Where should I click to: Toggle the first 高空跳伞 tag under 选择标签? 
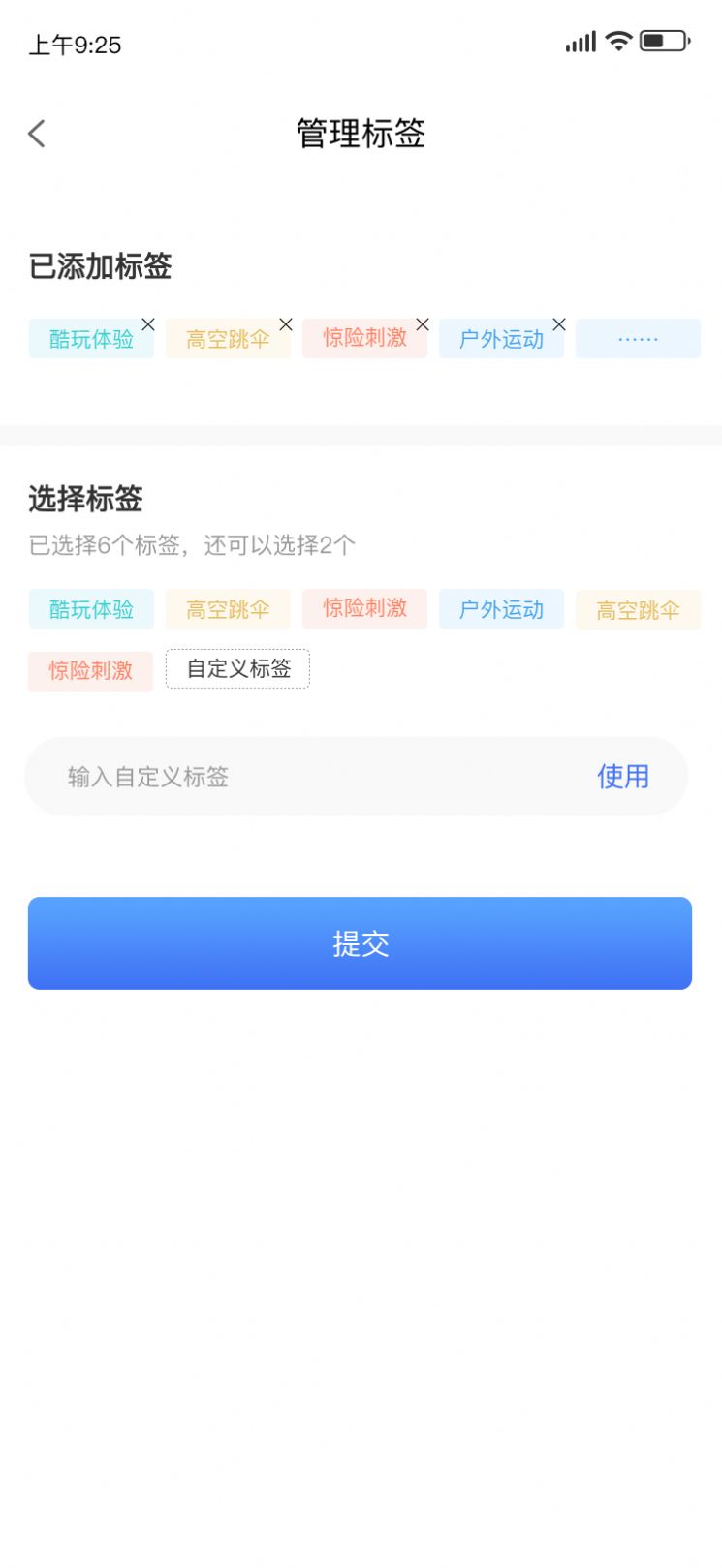point(228,609)
